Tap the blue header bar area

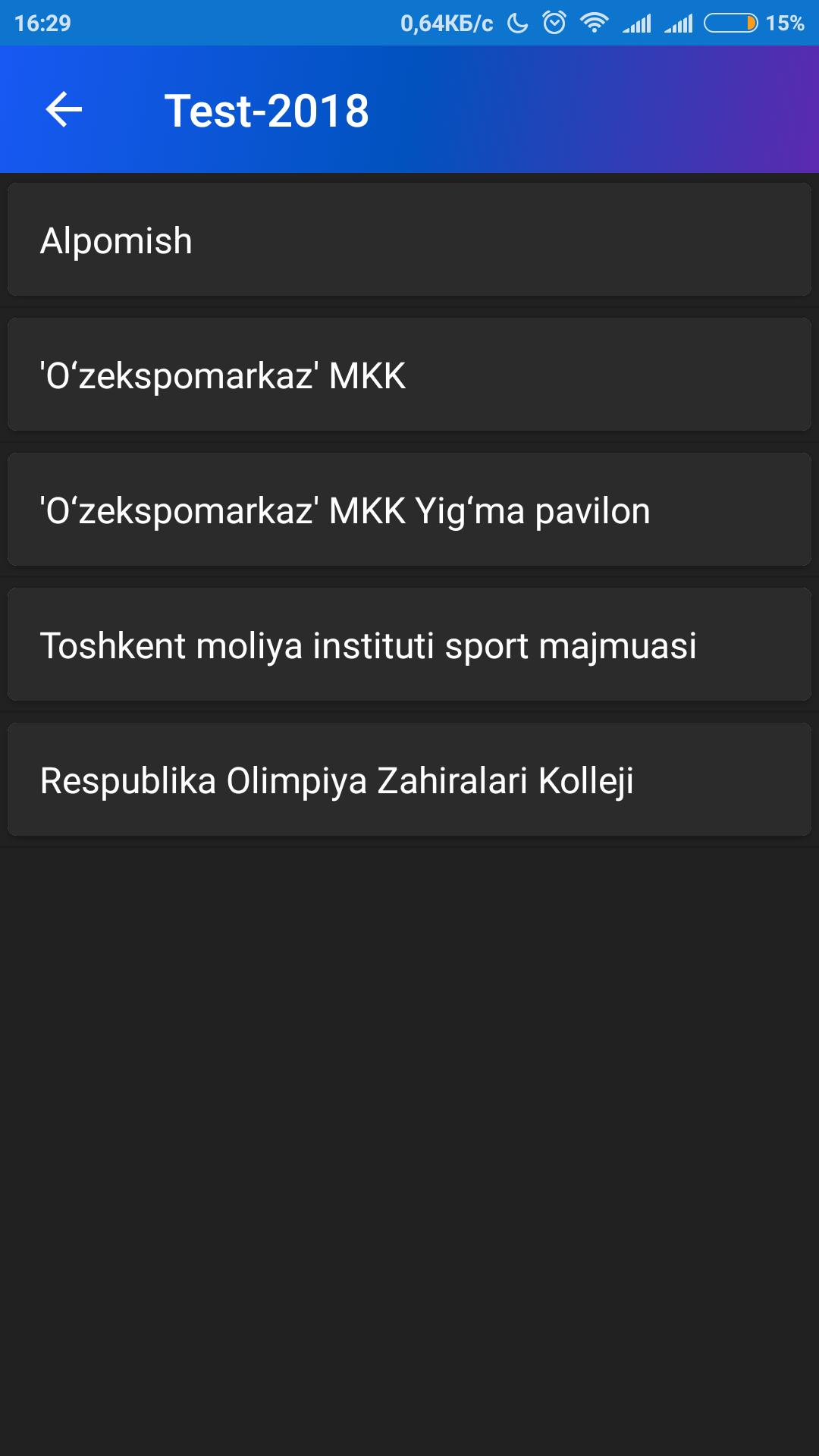click(531, 111)
